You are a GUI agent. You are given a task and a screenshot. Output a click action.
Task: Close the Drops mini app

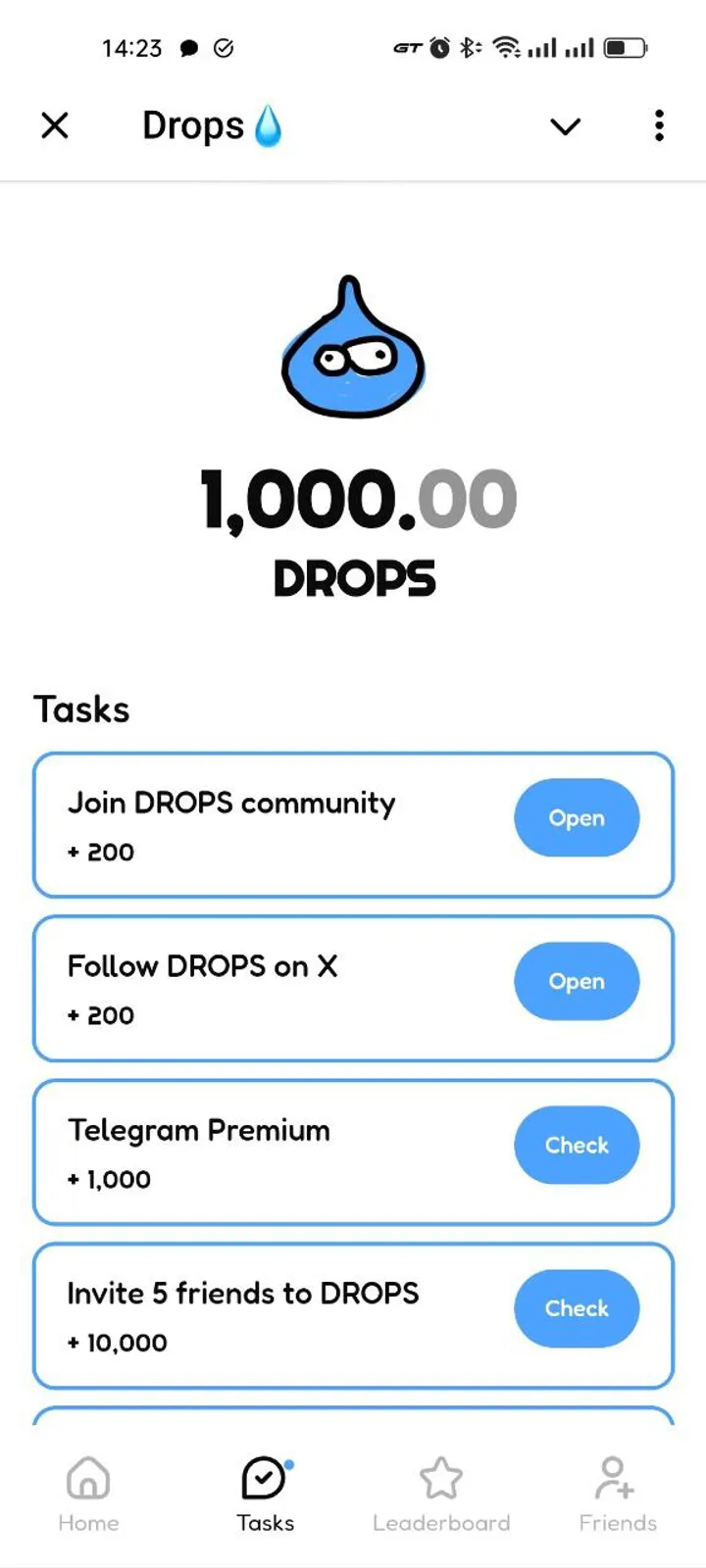coord(55,125)
